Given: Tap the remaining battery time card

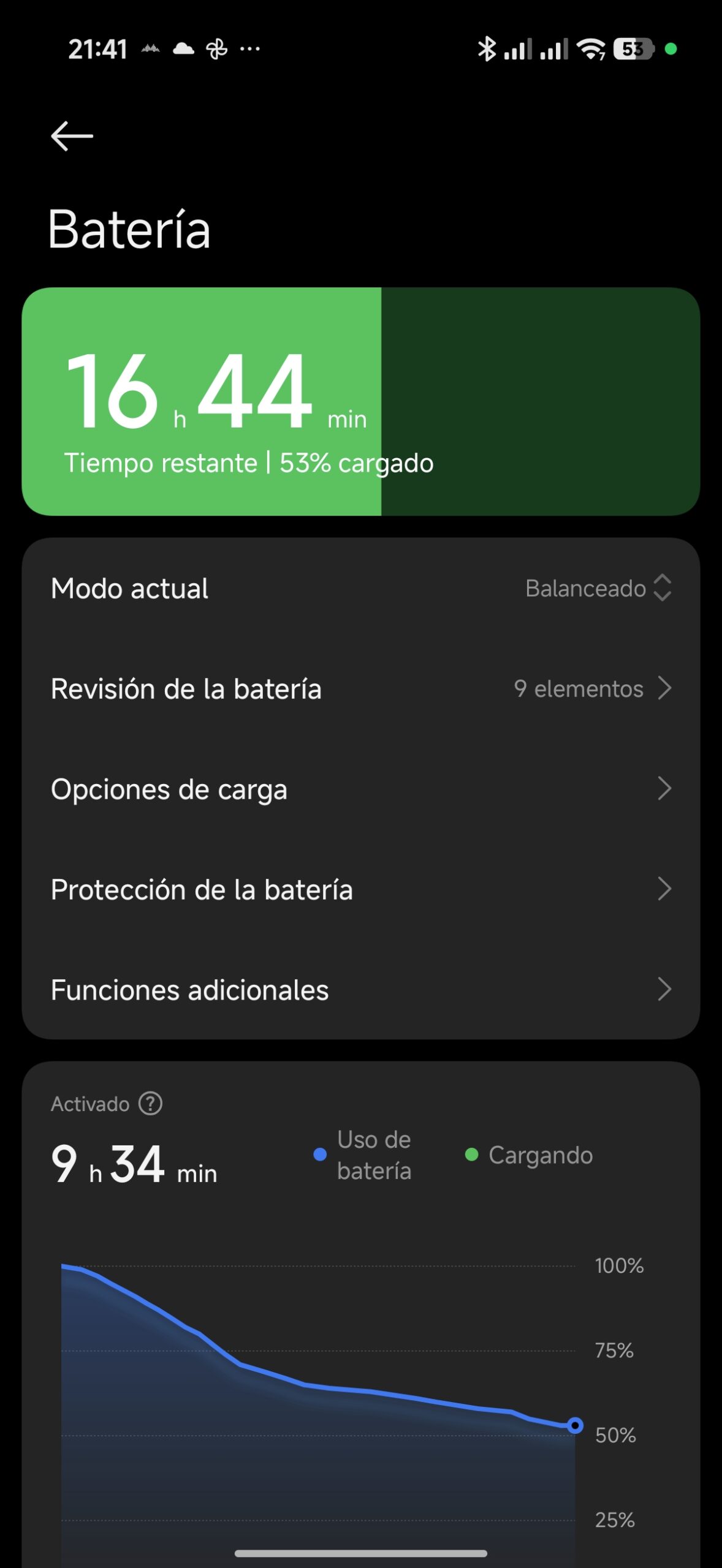Looking at the screenshot, I should point(360,402).
